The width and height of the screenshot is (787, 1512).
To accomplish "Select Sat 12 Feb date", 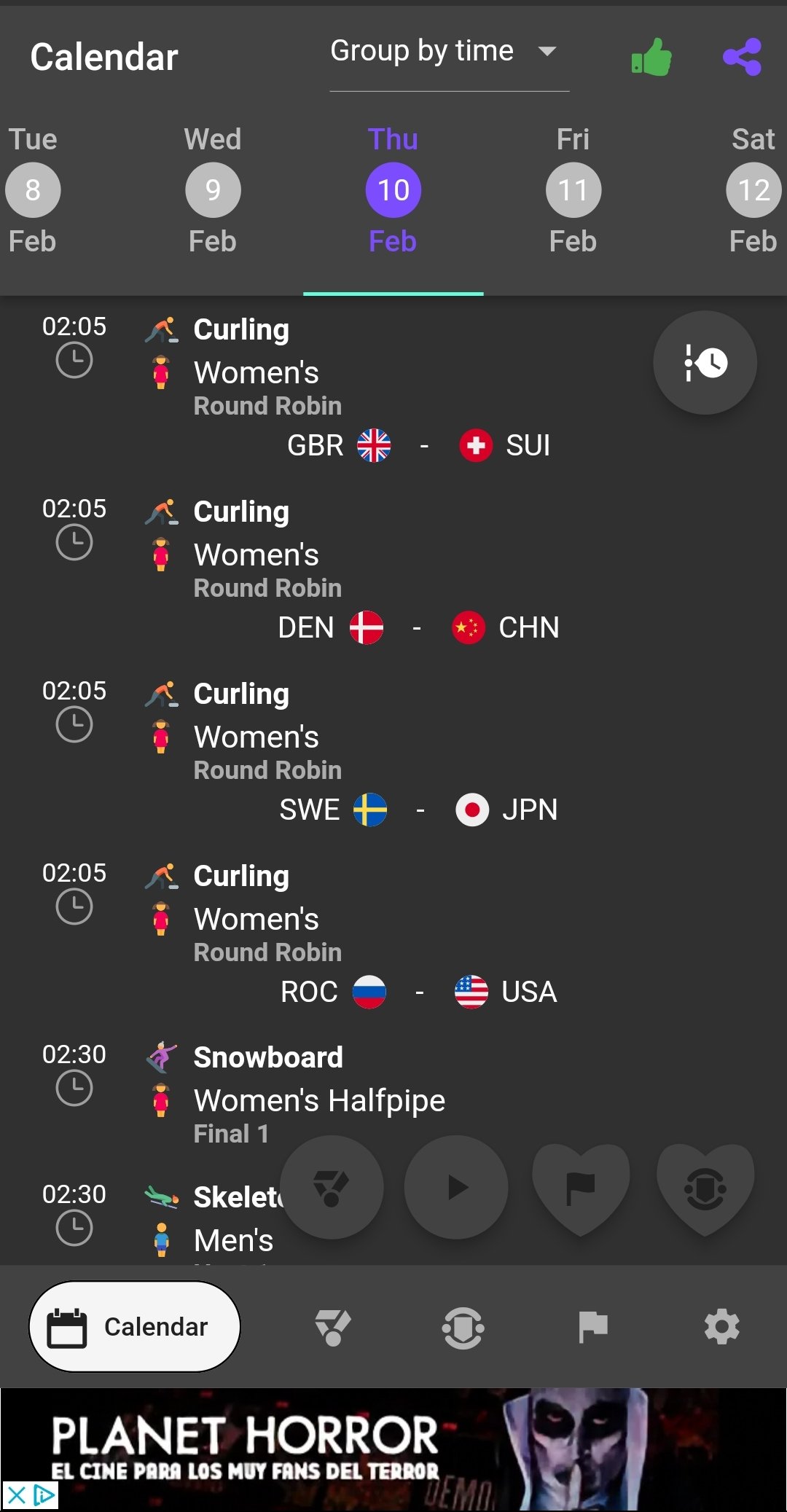I will click(x=754, y=190).
